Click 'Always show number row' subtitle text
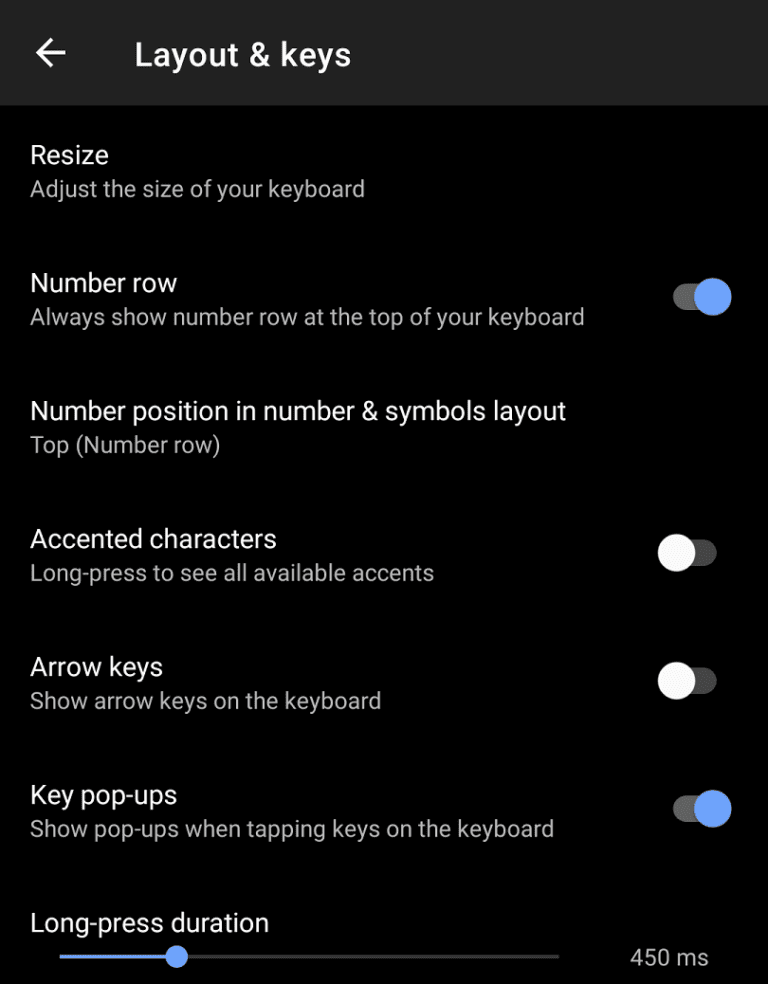This screenshot has height=984, width=768. pos(307,317)
